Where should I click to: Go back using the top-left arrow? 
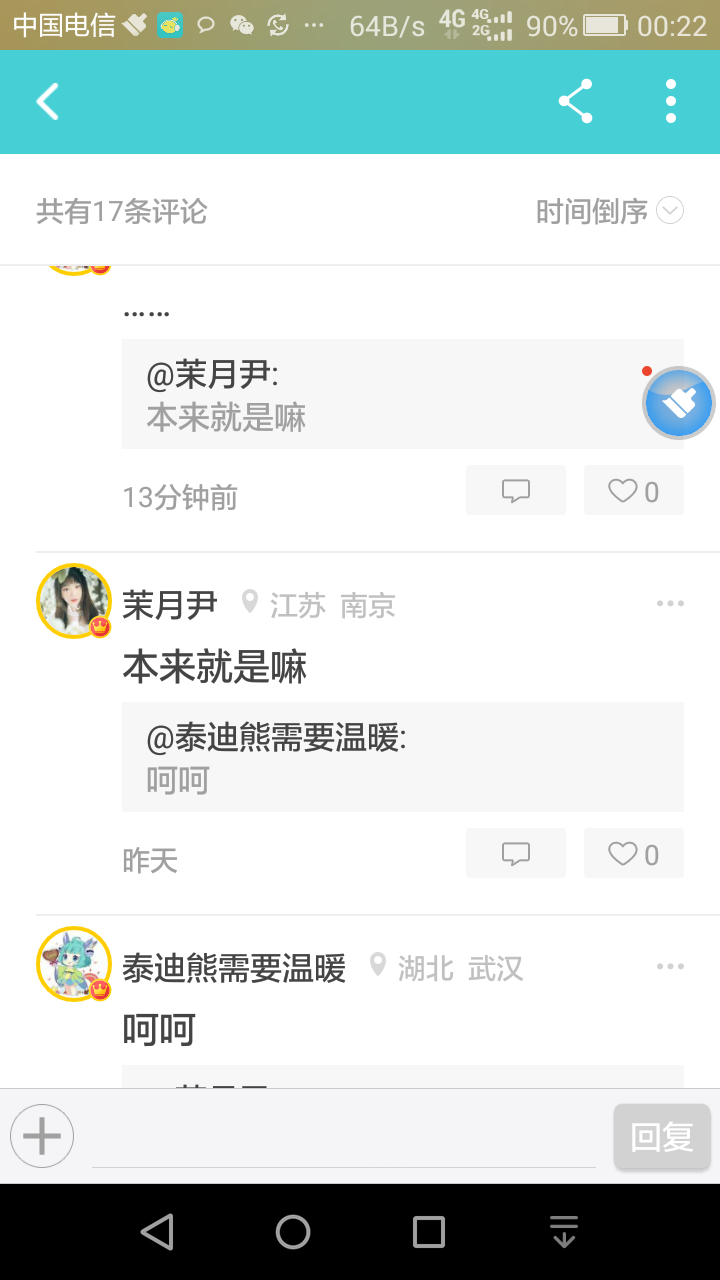tap(47, 102)
